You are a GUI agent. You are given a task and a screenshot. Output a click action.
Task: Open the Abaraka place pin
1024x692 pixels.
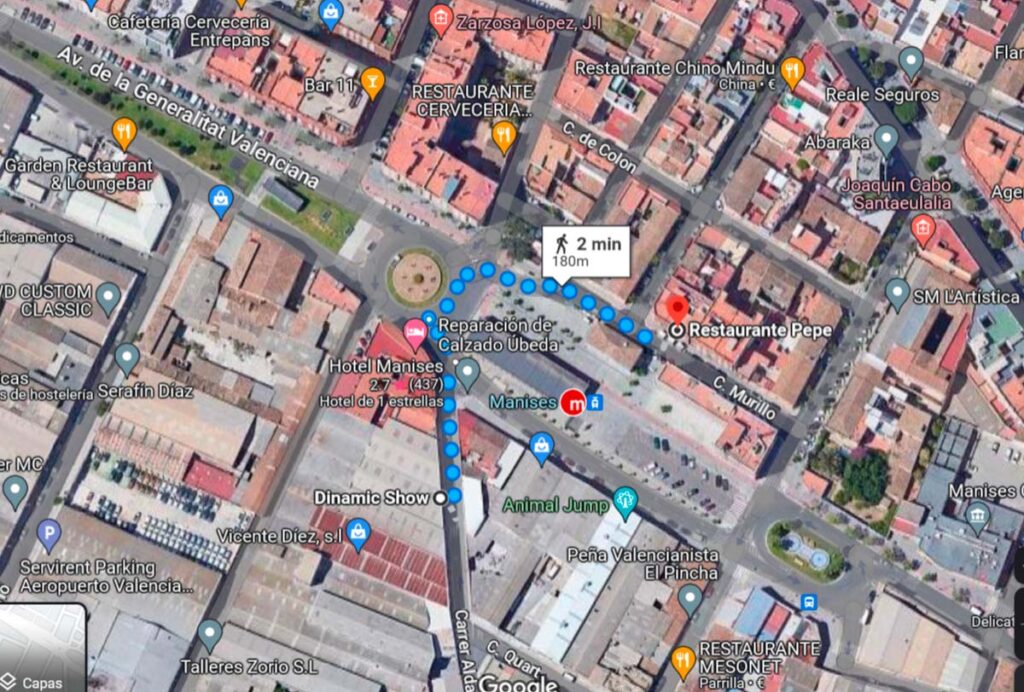[x=886, y=138]
